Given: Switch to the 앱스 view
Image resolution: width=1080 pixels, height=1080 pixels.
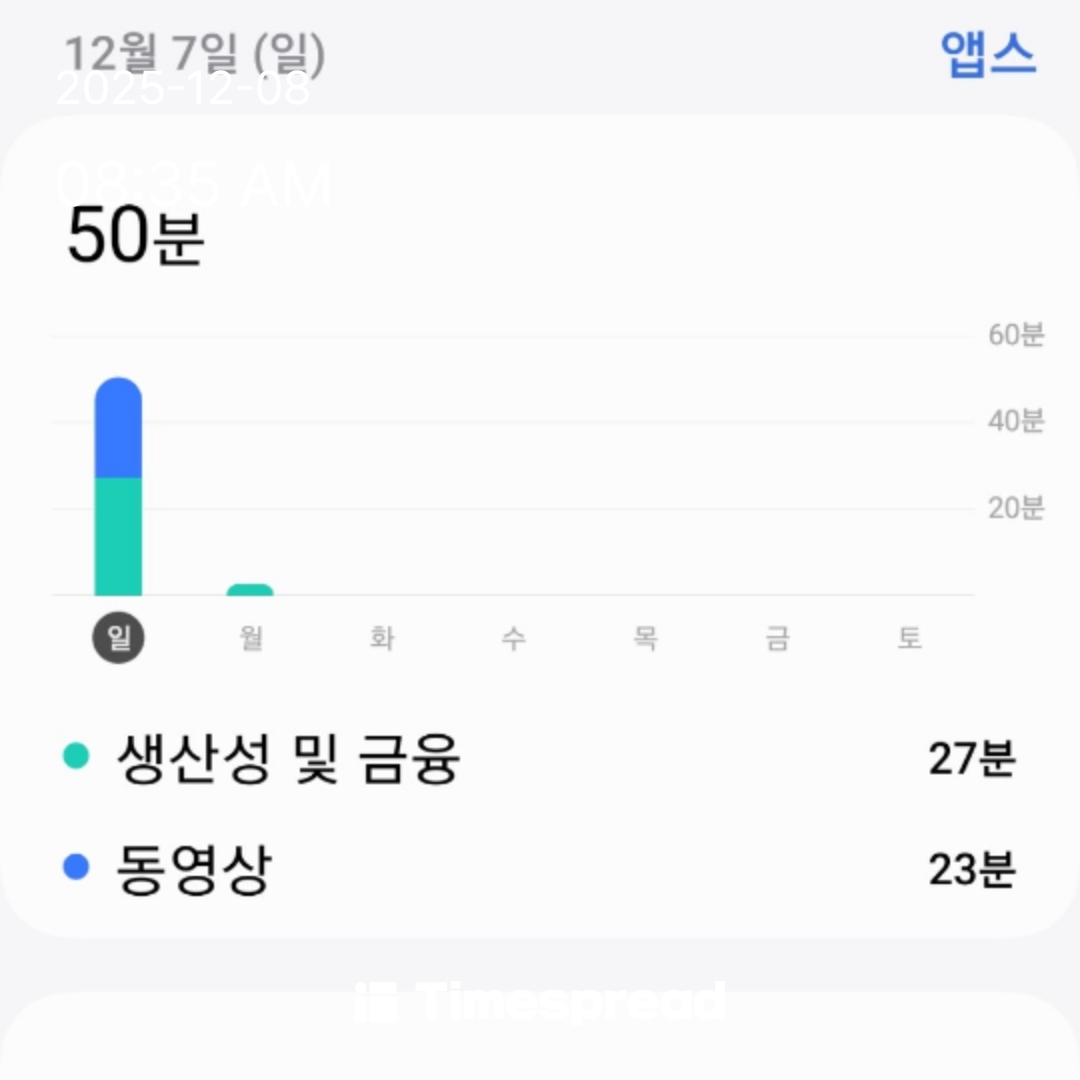Looking at the screenshot, I should (x=988, y=55).
